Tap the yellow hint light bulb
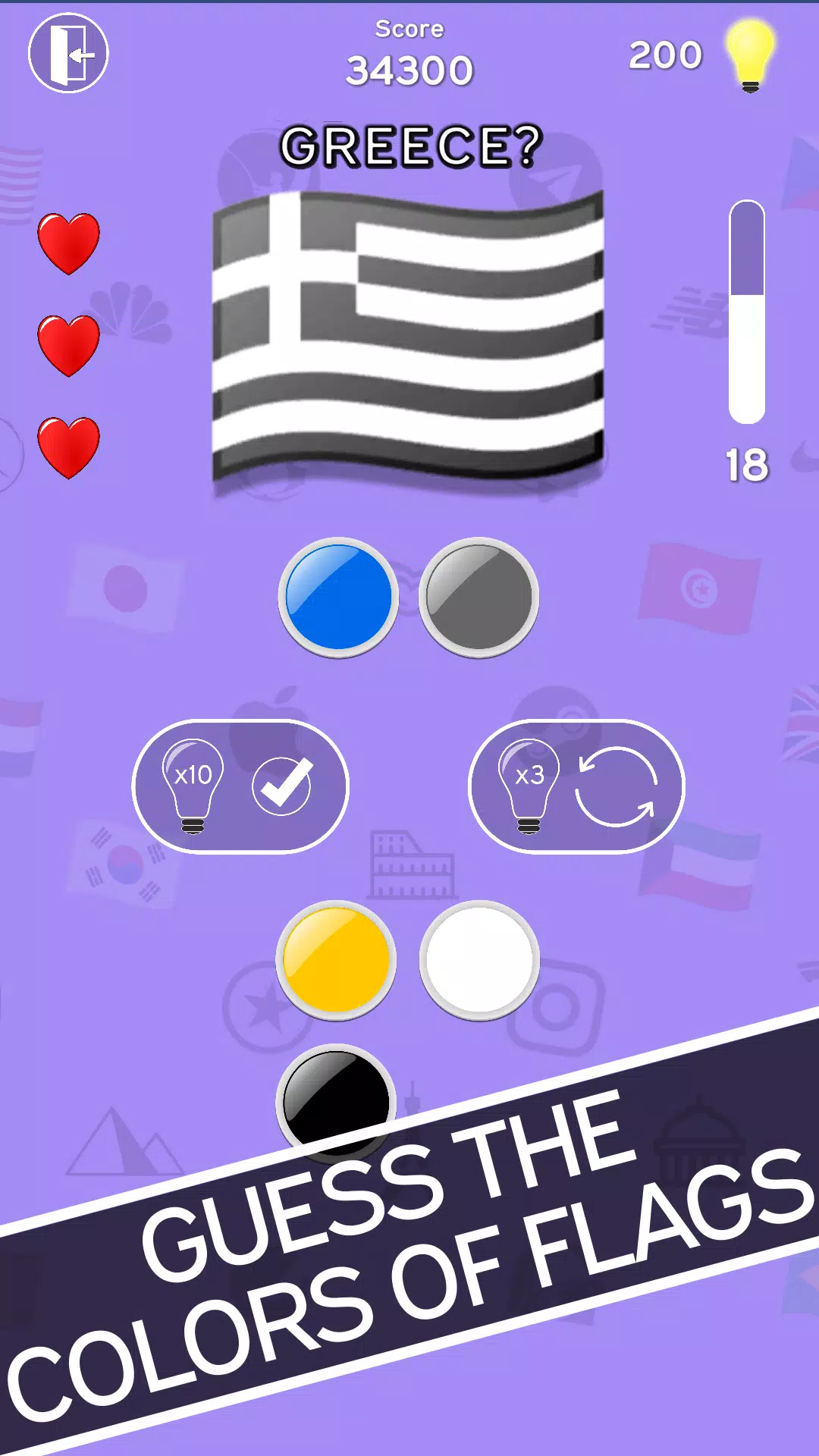819x1456 pixels. tap(749, 55)
